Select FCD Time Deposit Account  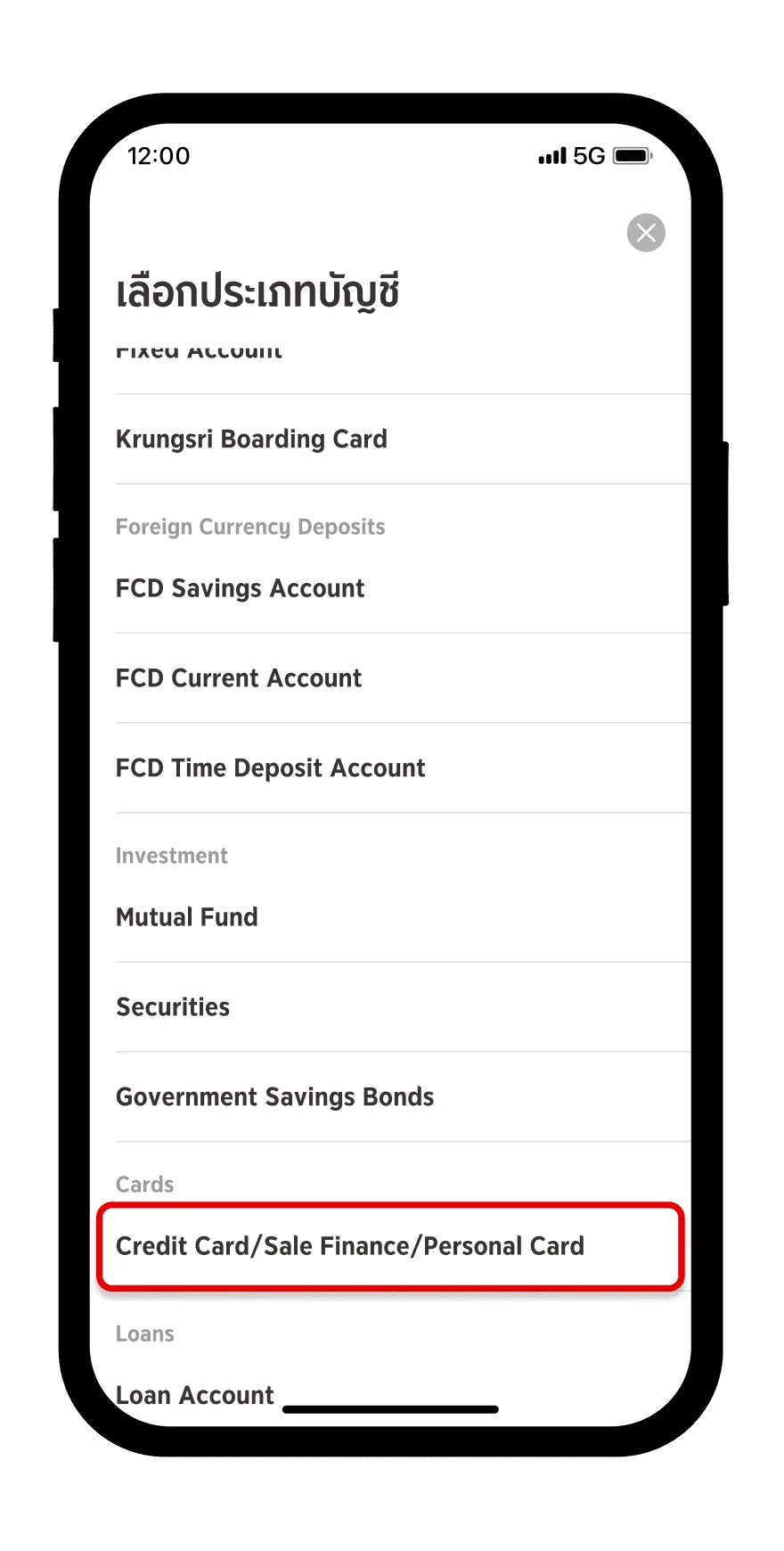[271, 768]
